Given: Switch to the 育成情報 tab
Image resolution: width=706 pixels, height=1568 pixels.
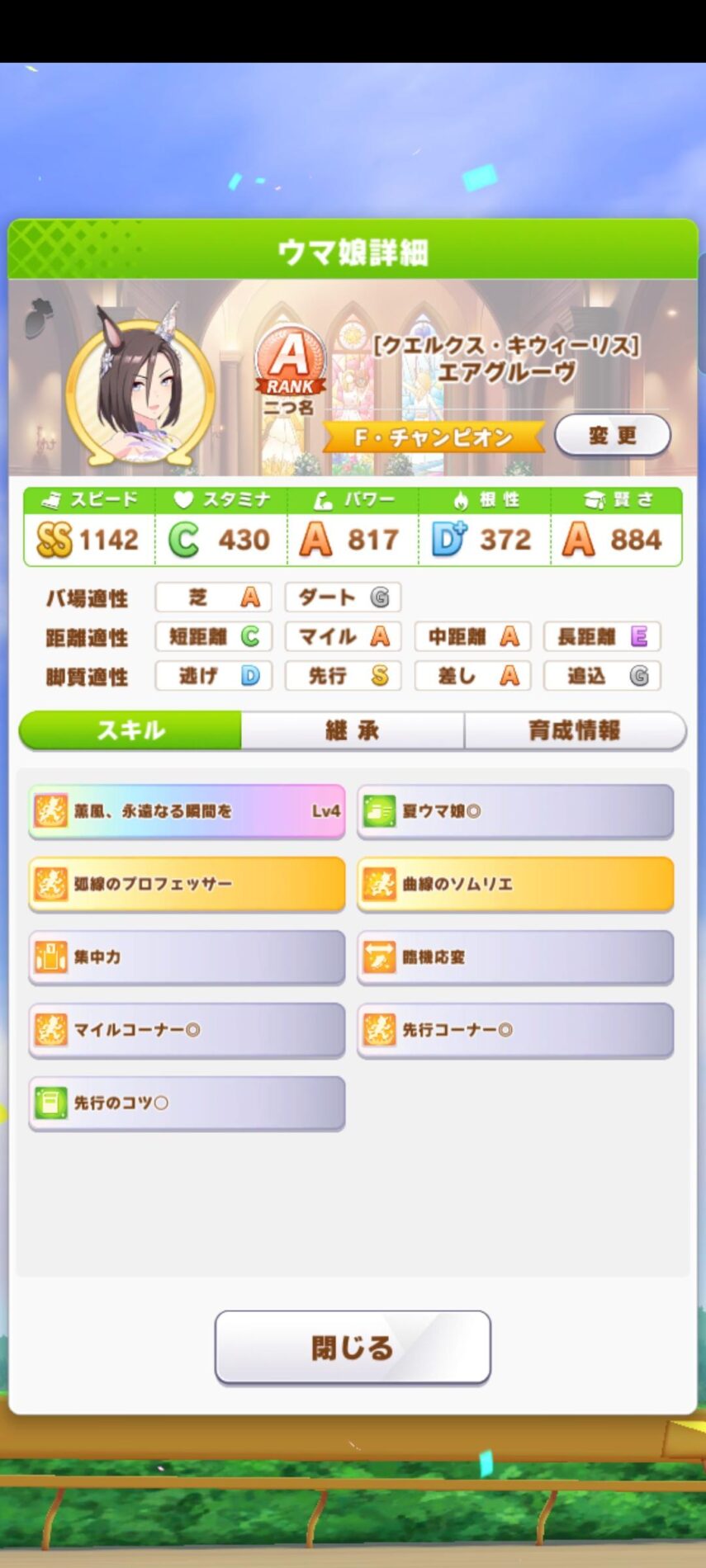Looking at the screenshot, I should click(x=575, y=730).
